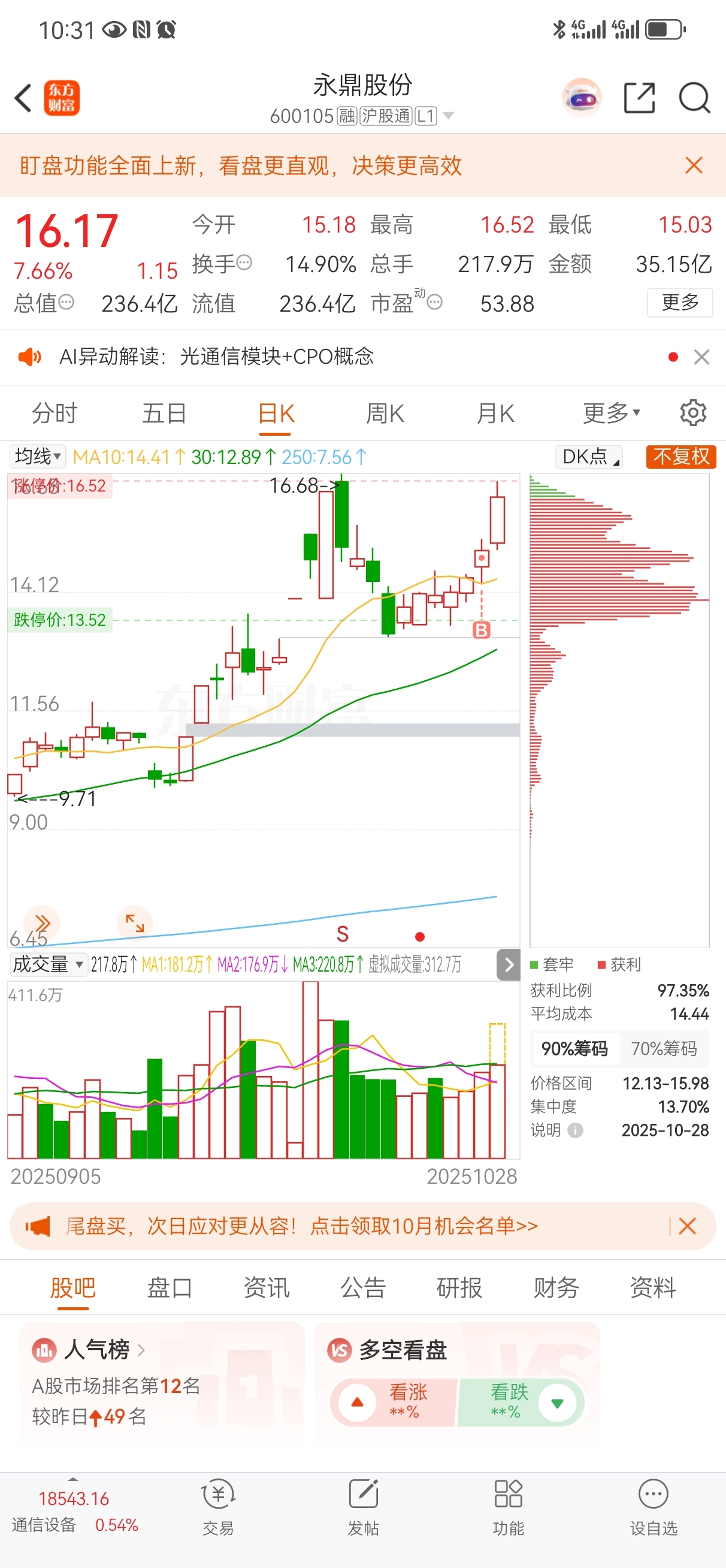Viewport: 726px width, 1568px height.
Task: Switch to the 五日 chart tab
Action: (164, 414)
